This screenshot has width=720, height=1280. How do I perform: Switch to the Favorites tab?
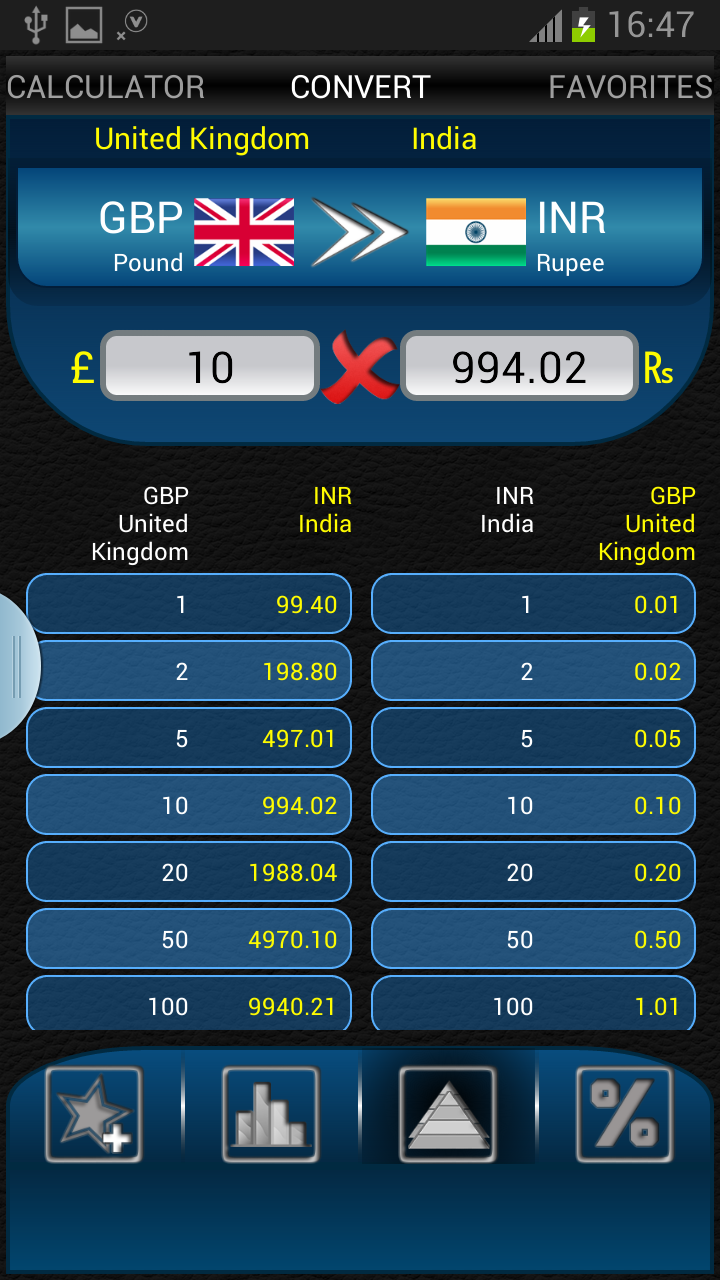[x=630, y=88]
